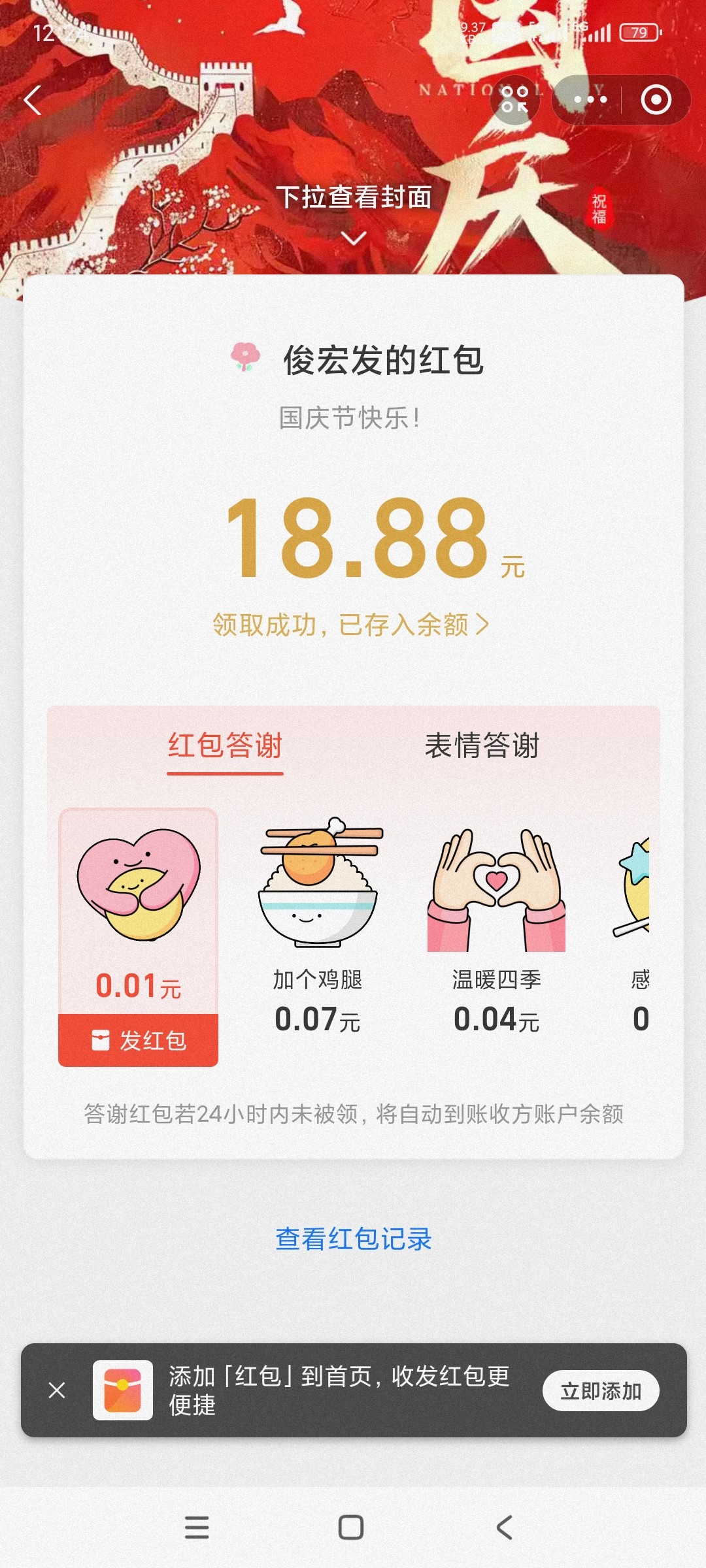Go back using the top-left arrow

[33, 101]
